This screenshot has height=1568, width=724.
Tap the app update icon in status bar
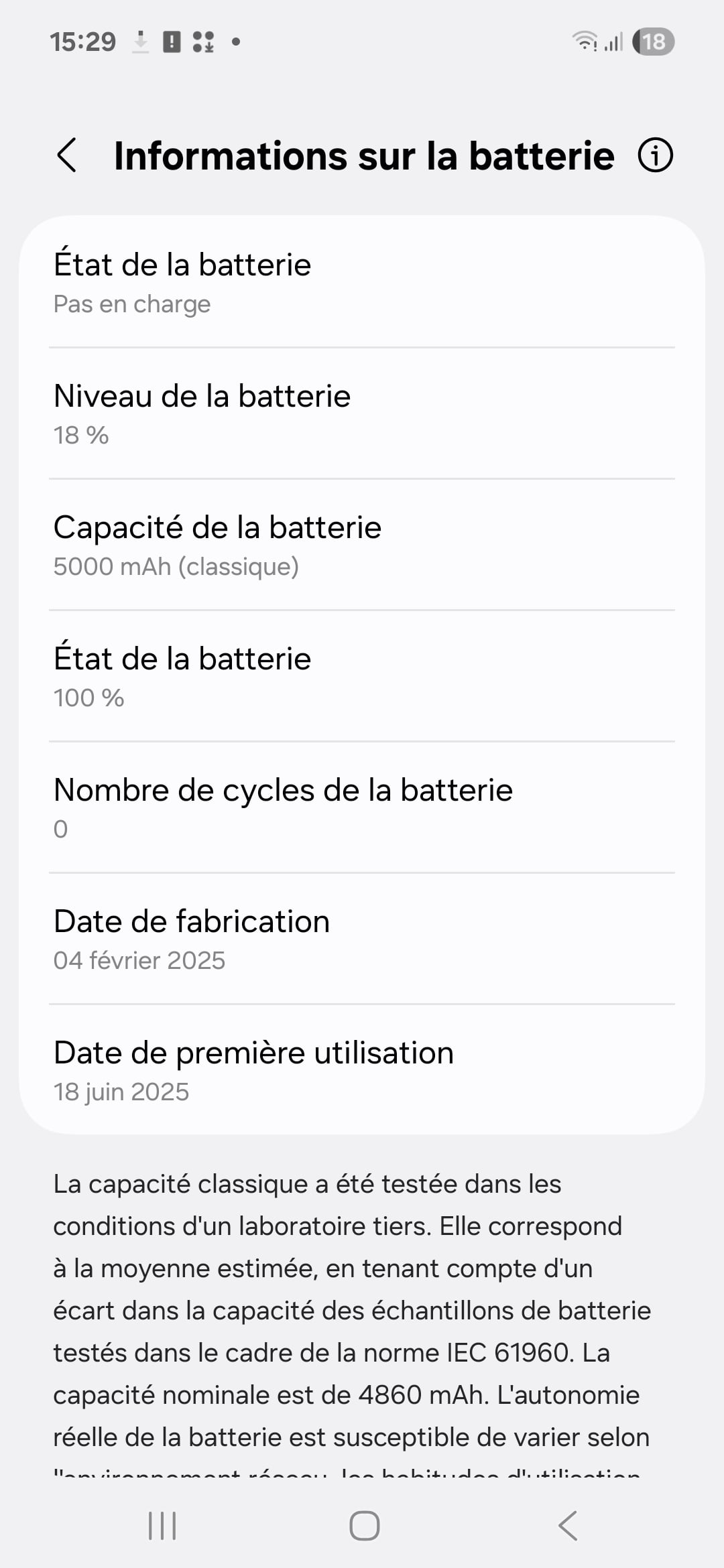click(x=204, y=41)
